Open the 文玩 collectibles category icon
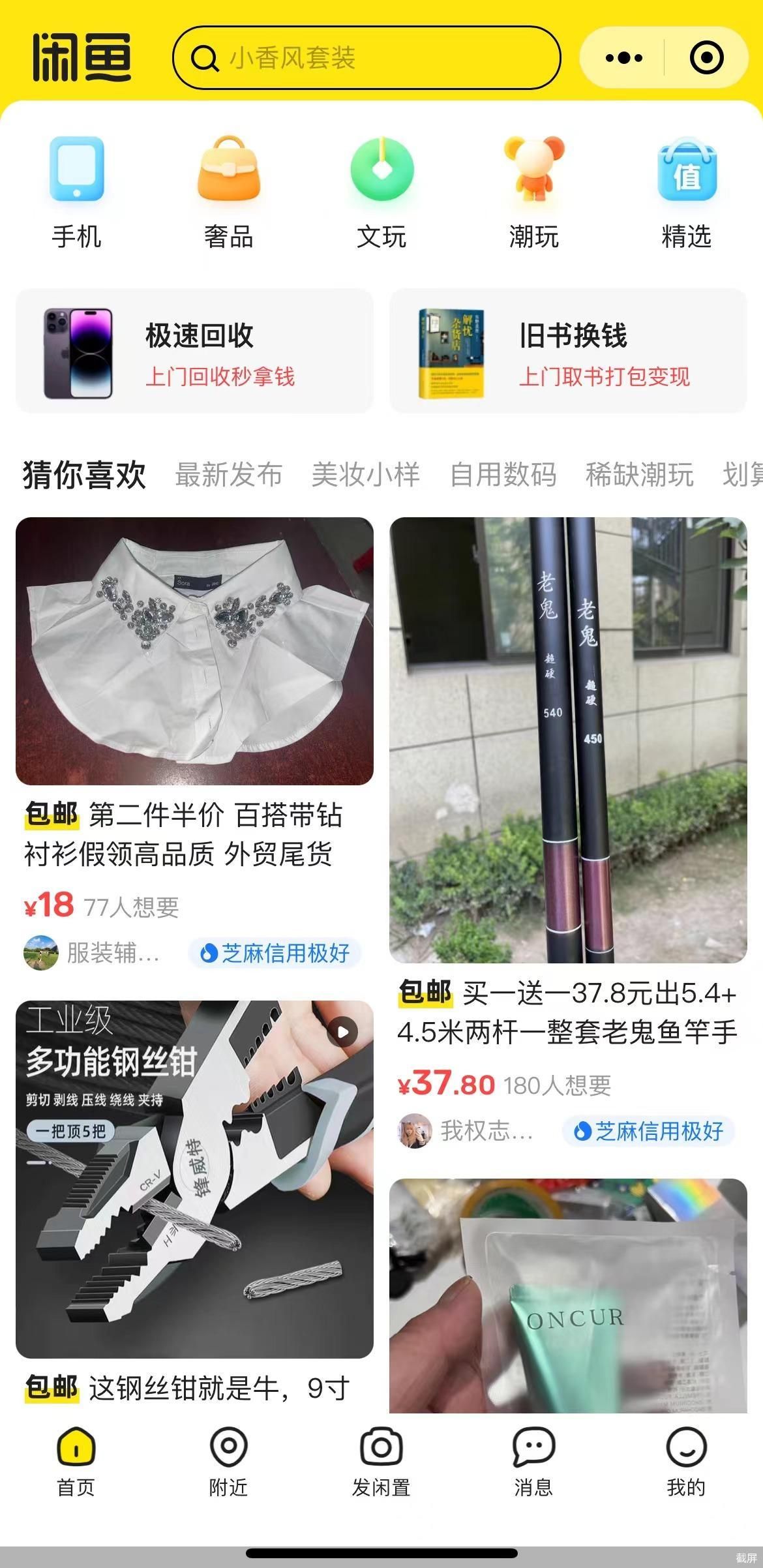Image resolution: width=763 pixels, height=1568 pixels. pos(381,173)
